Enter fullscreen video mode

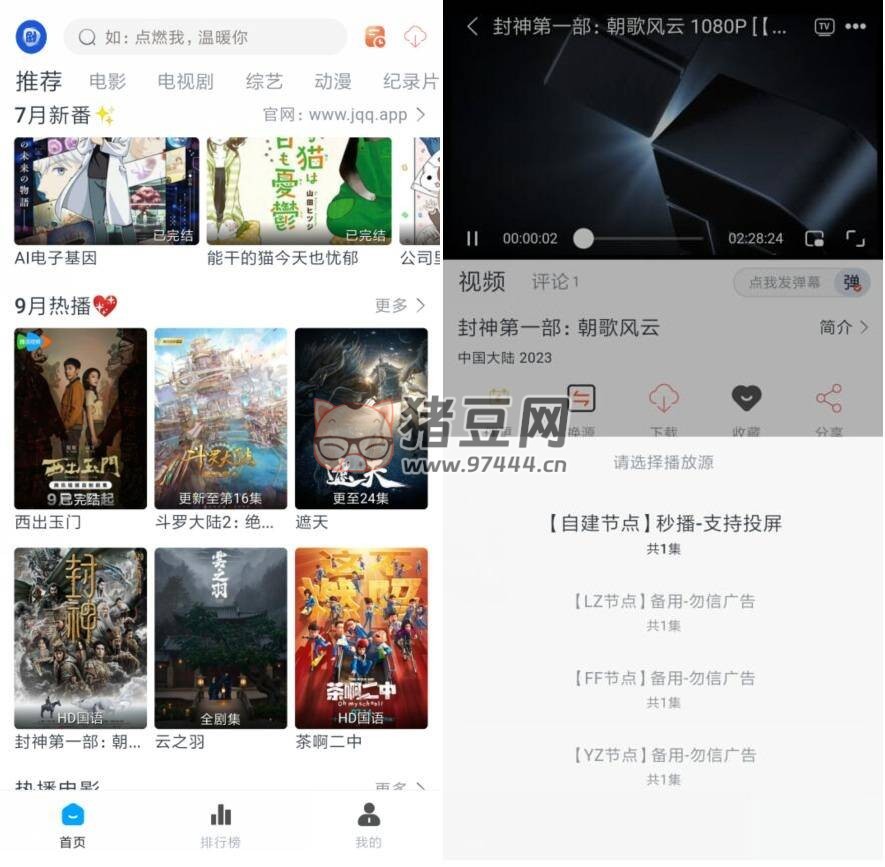(855, 238)
